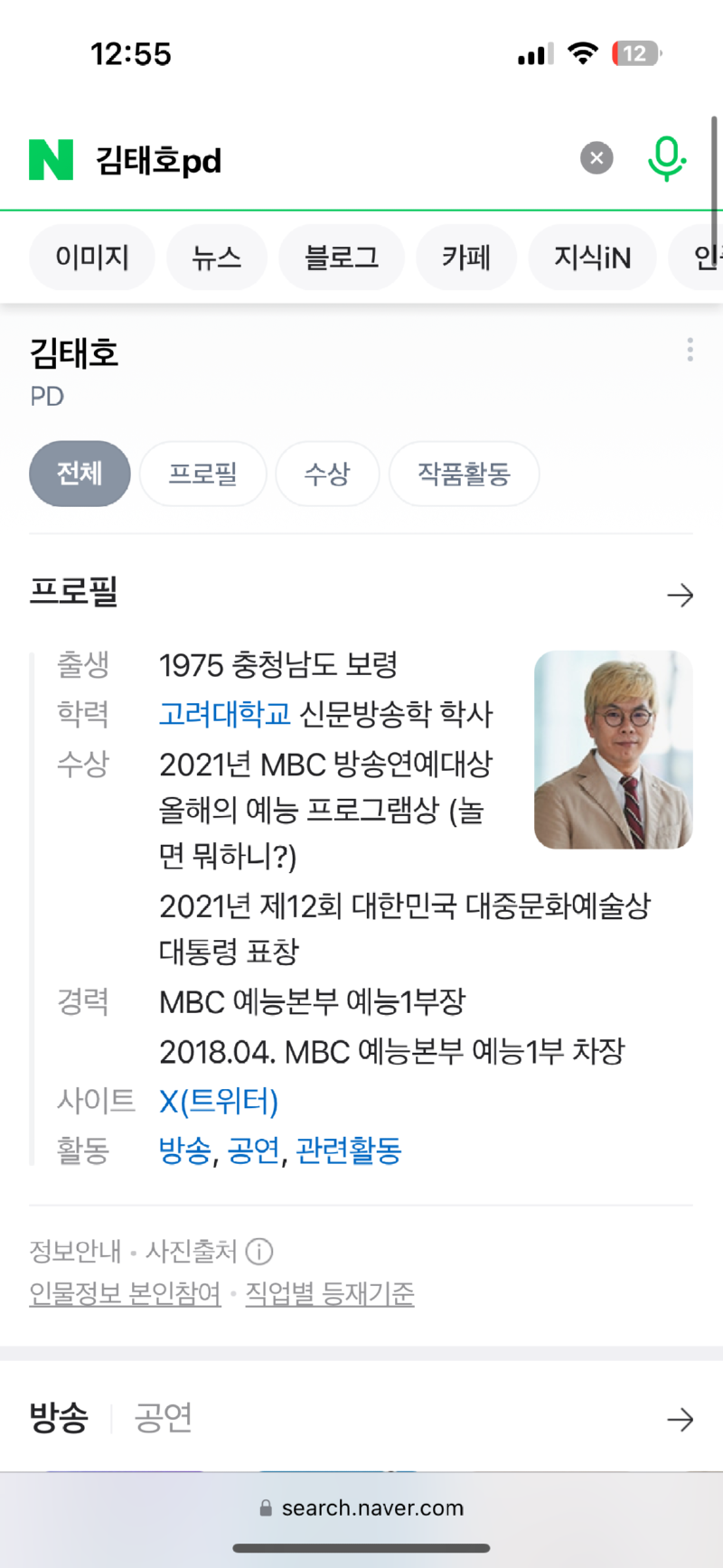
Task: Switch to the 이미지 search tab
Action: pyautogui.click(x=92, y=258)
